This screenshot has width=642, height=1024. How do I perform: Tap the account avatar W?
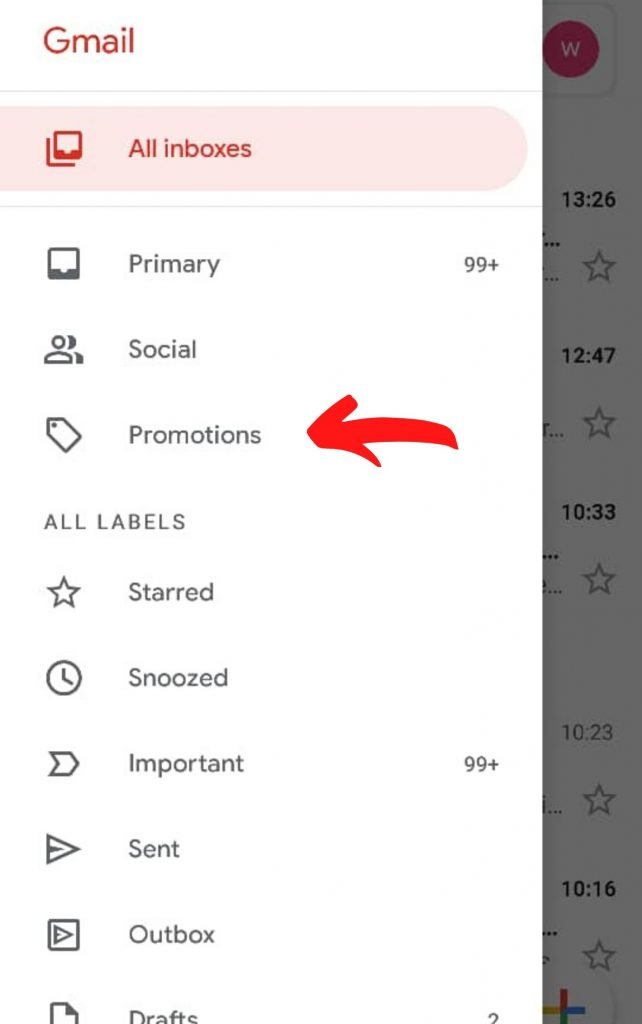pyautogui.click(x=571, y=49)
